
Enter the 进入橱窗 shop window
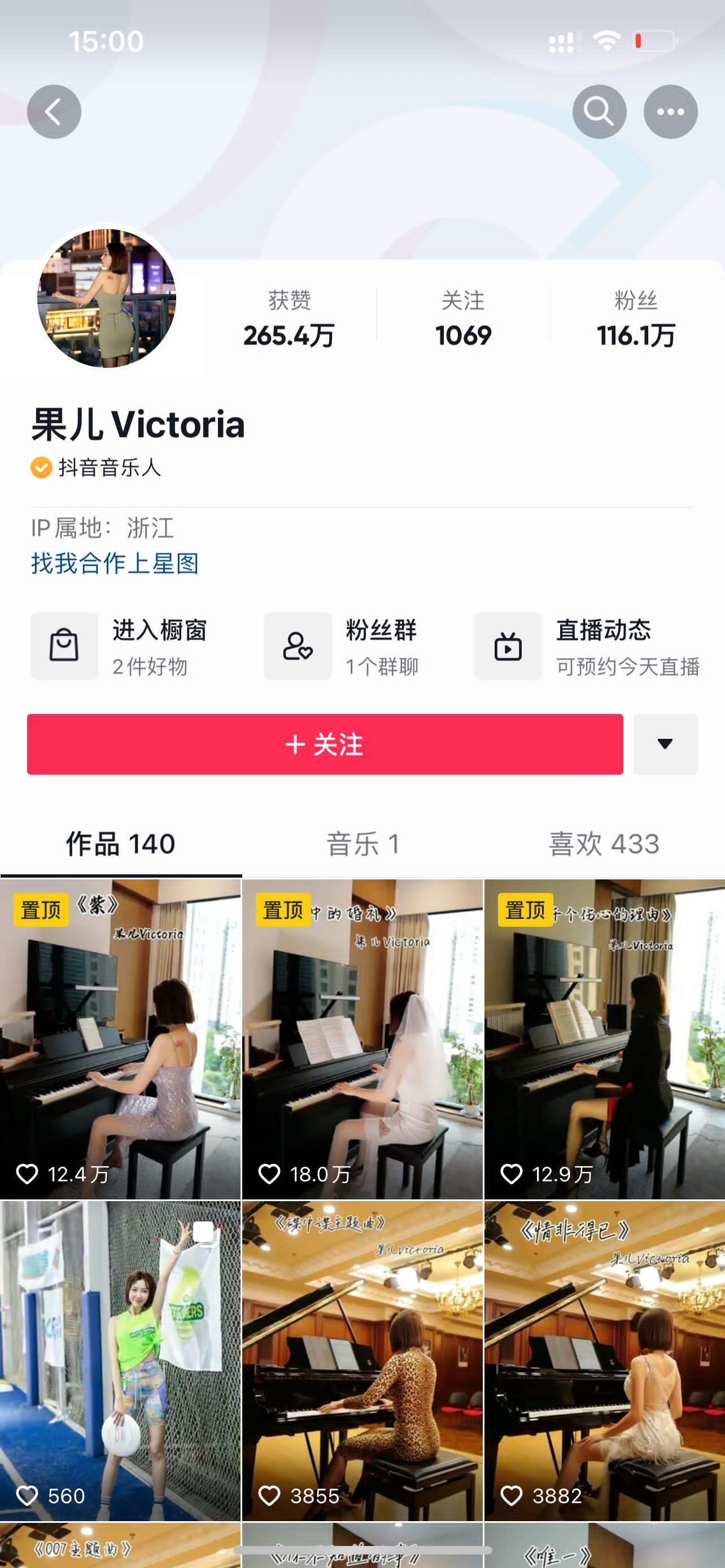122,646
